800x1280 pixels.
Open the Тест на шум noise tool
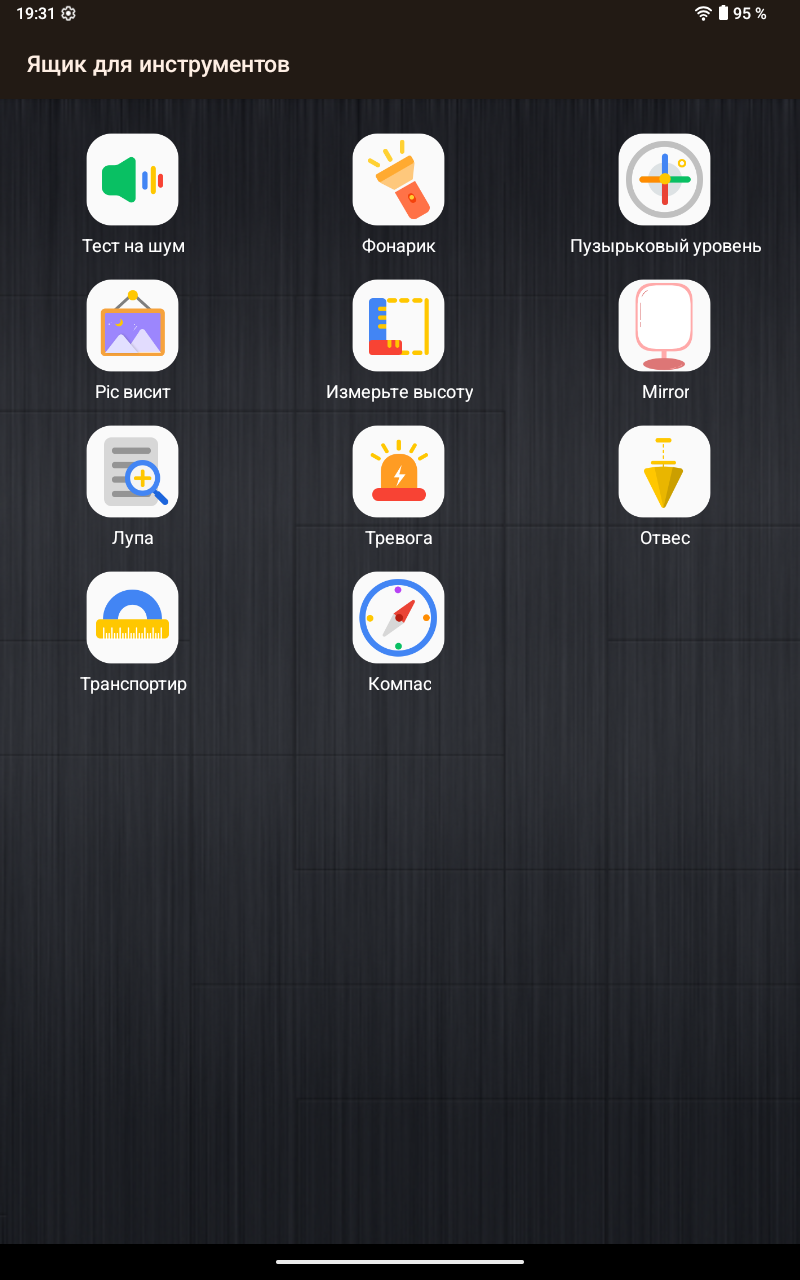click(x=133, y=180)
